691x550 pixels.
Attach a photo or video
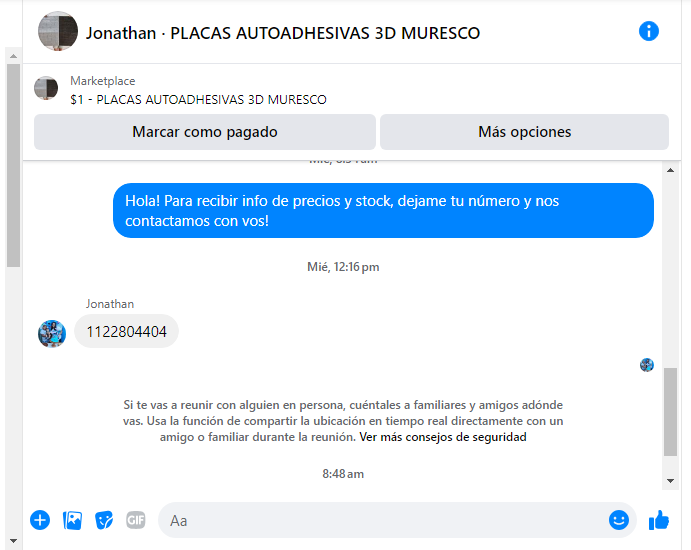pos(72,520)
